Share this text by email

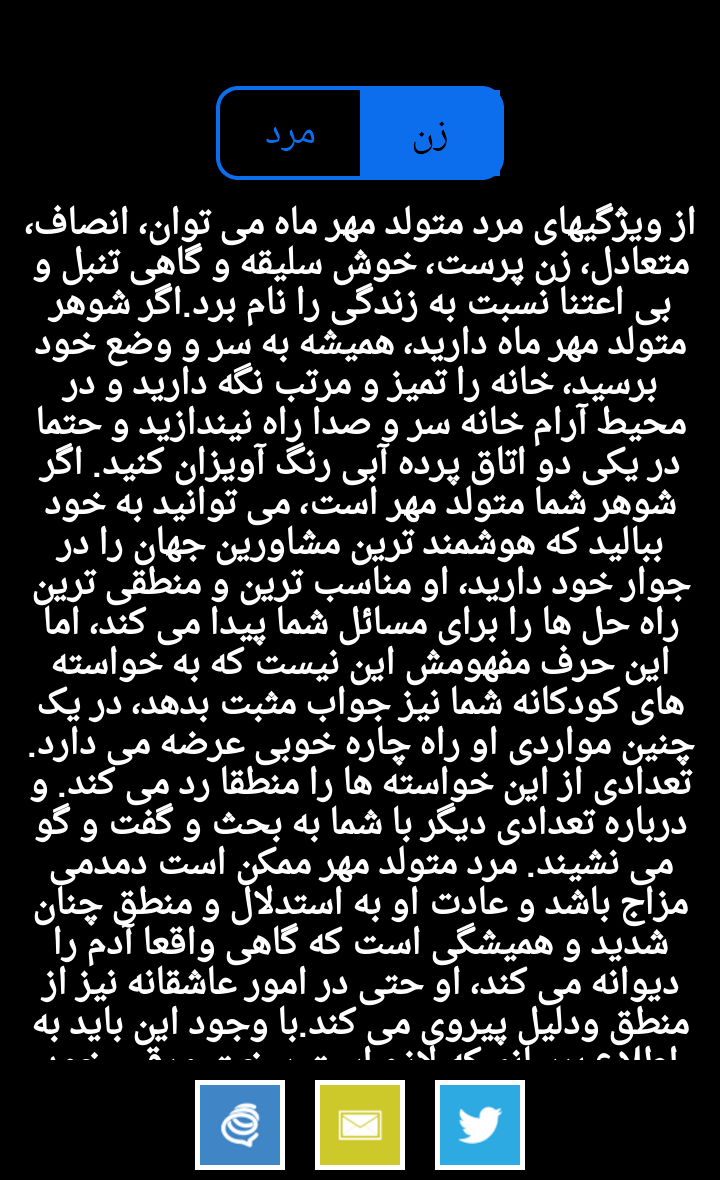(360, 1124)
